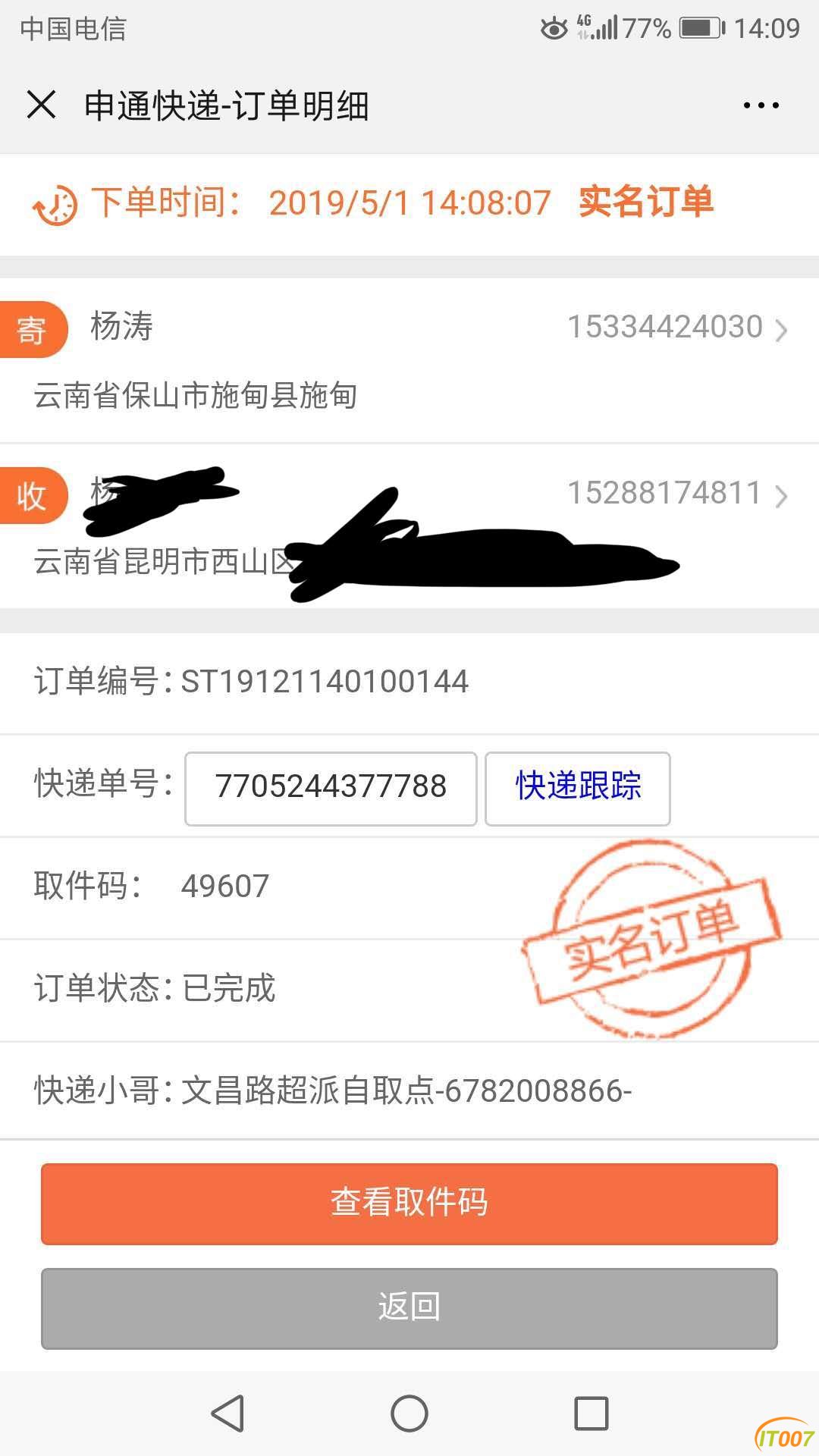Viewport: 819px width, 1456px height.
Task: Open the three-dot overflow menu
Action: (761, 105)
